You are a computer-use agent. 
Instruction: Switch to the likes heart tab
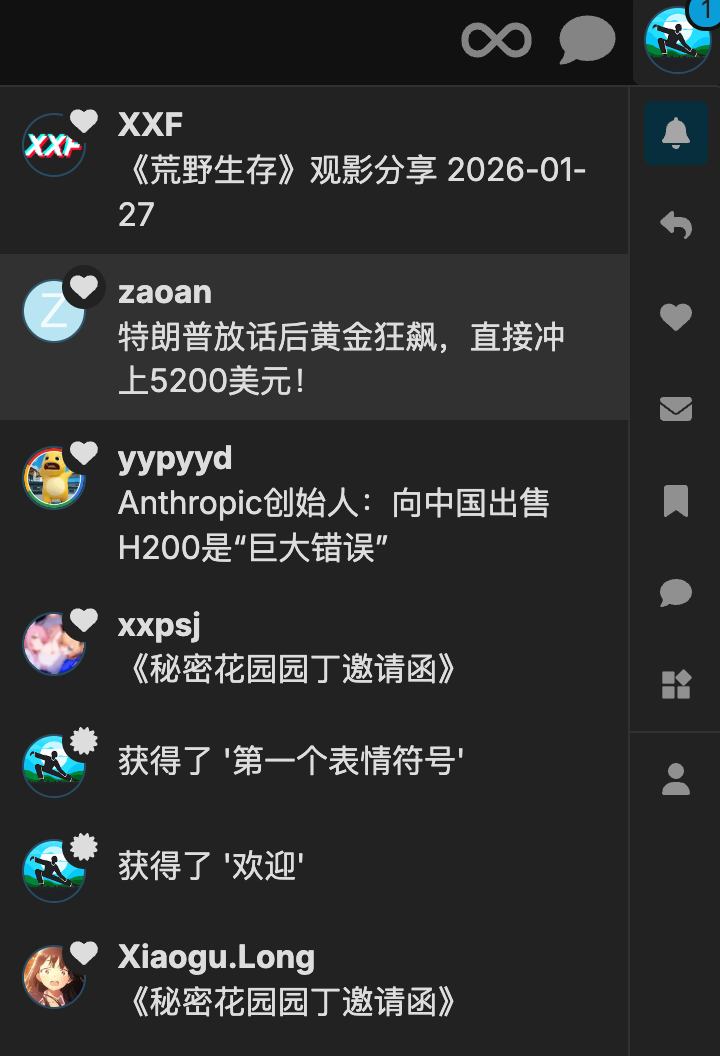point(676,317)
